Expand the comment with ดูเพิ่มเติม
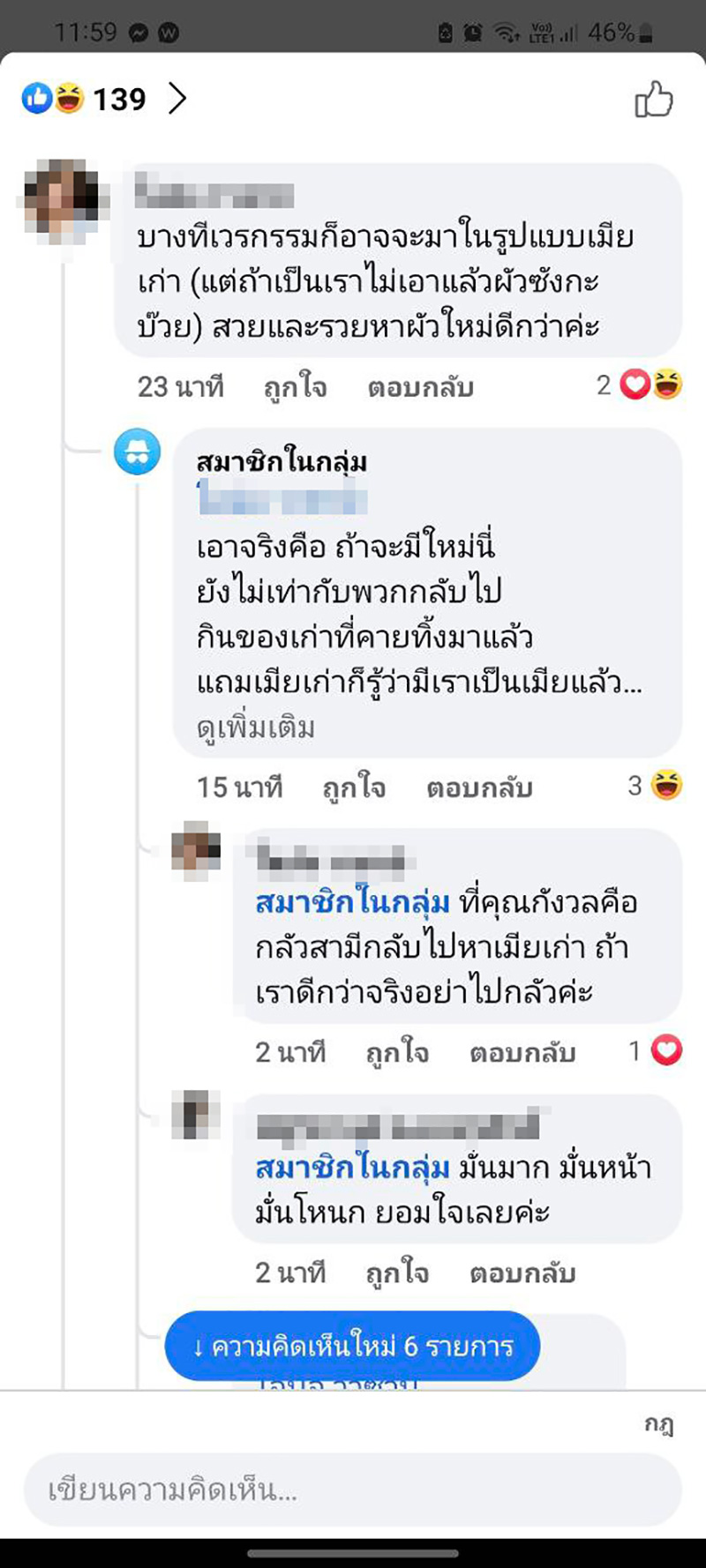 point(254,728)
